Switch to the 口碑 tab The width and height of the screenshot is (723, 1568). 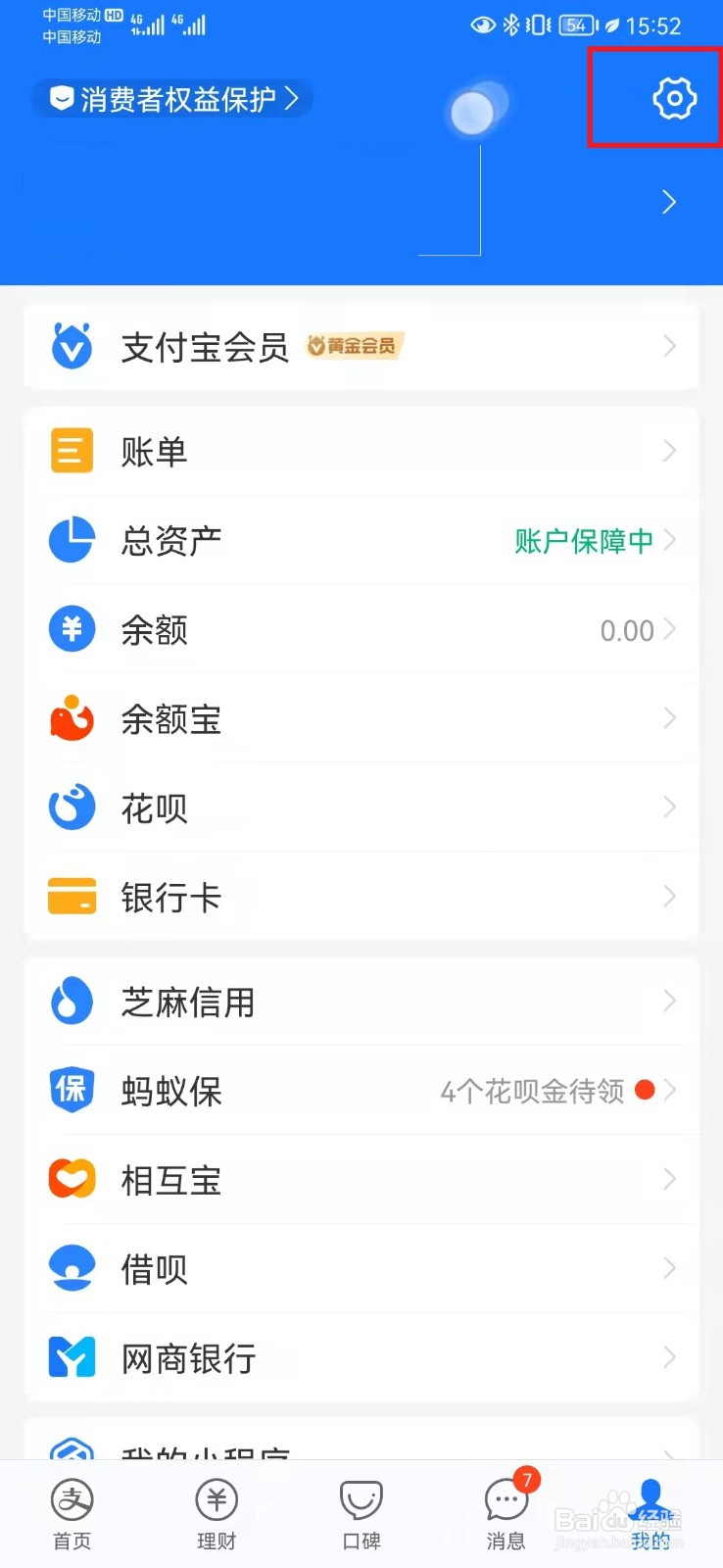(x=361, y=1514)
